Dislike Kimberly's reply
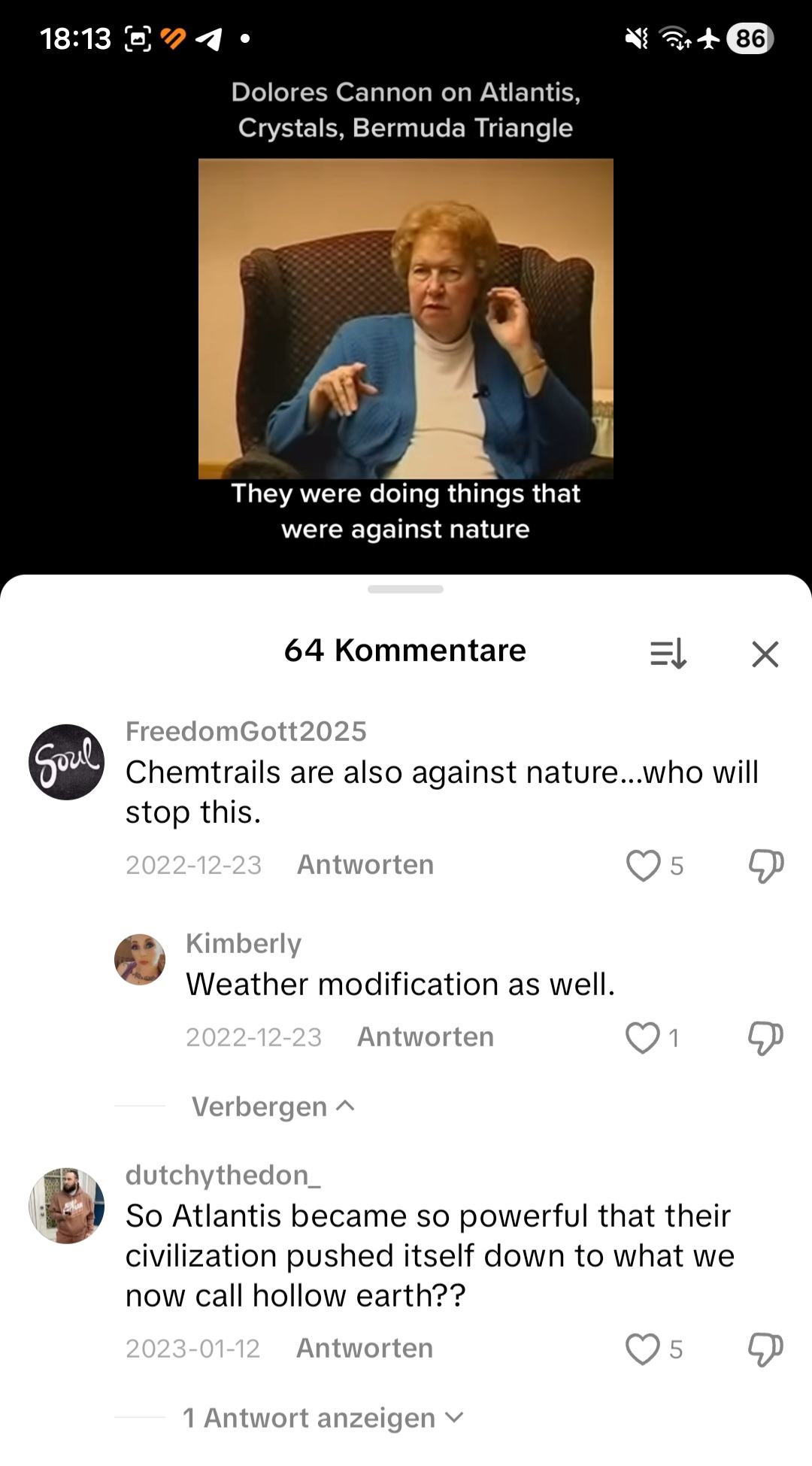This screenshot has width=812, height=1466. [x=765, y=1037]
